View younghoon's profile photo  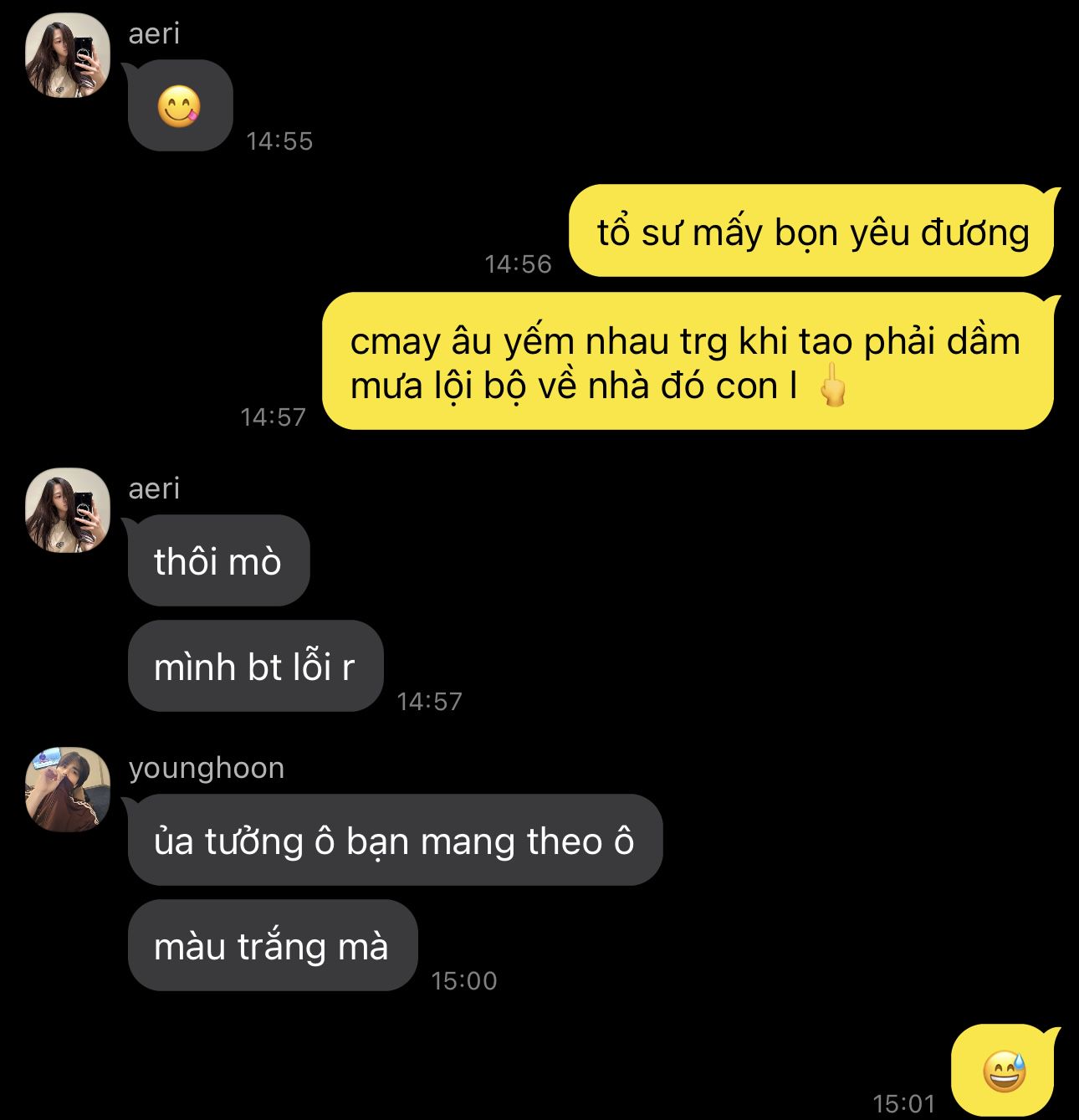(67, 789)
